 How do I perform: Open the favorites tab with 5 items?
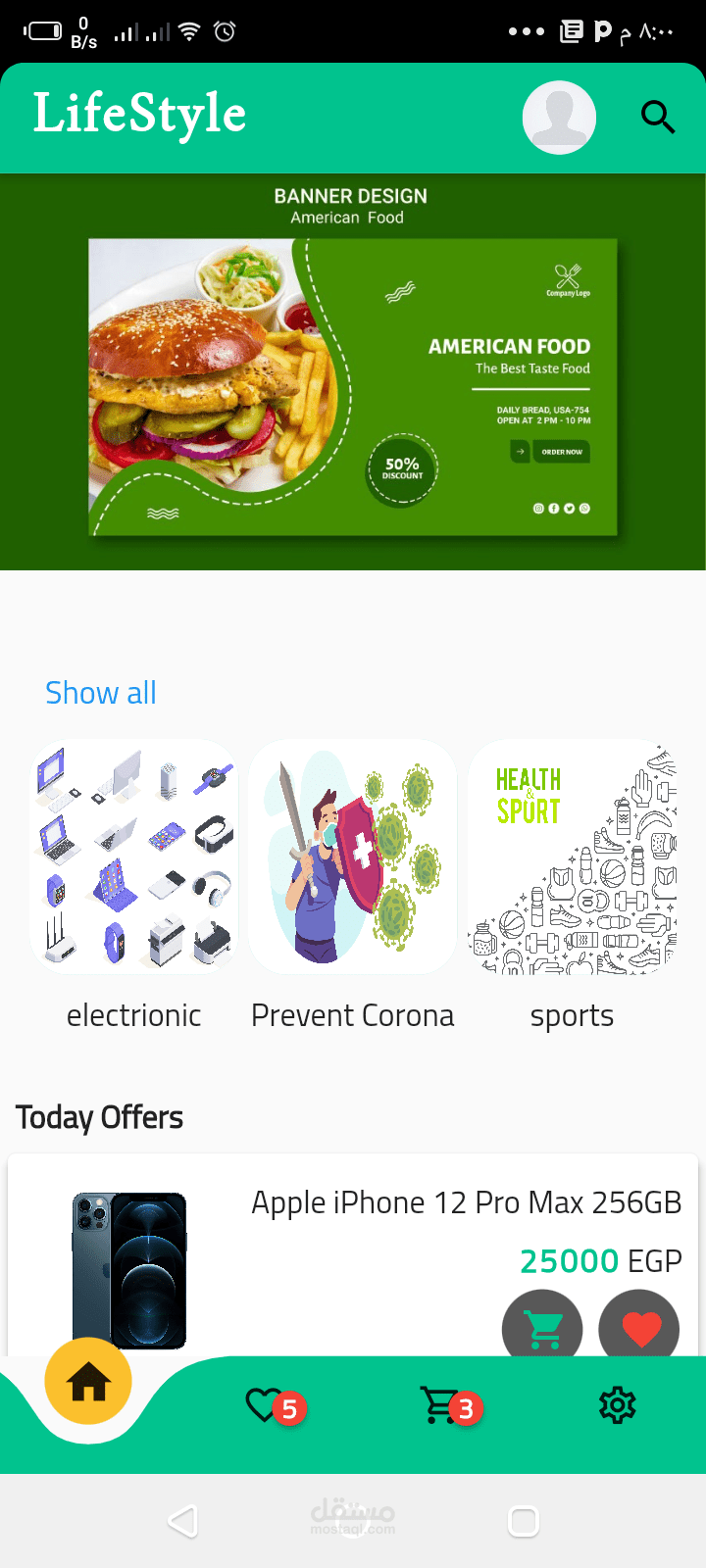coord(265,1405)
